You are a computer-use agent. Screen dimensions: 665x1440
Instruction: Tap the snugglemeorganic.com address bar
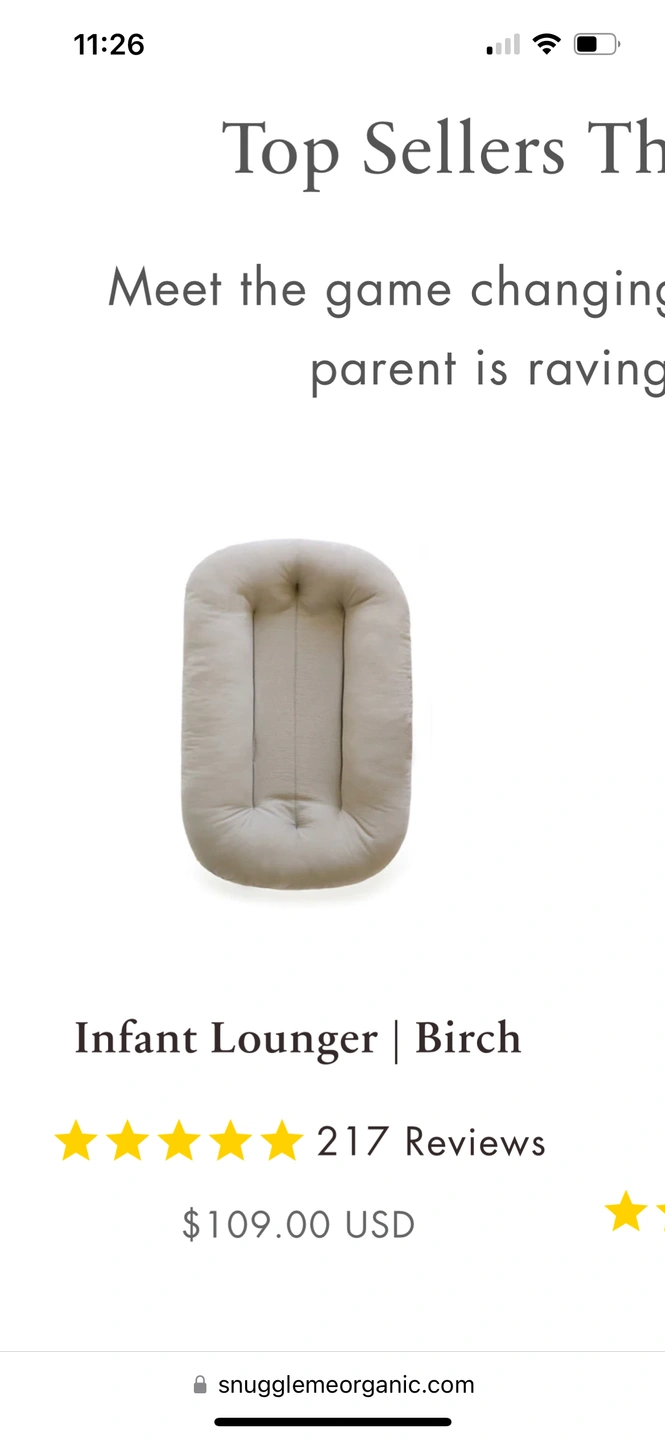333,1384
